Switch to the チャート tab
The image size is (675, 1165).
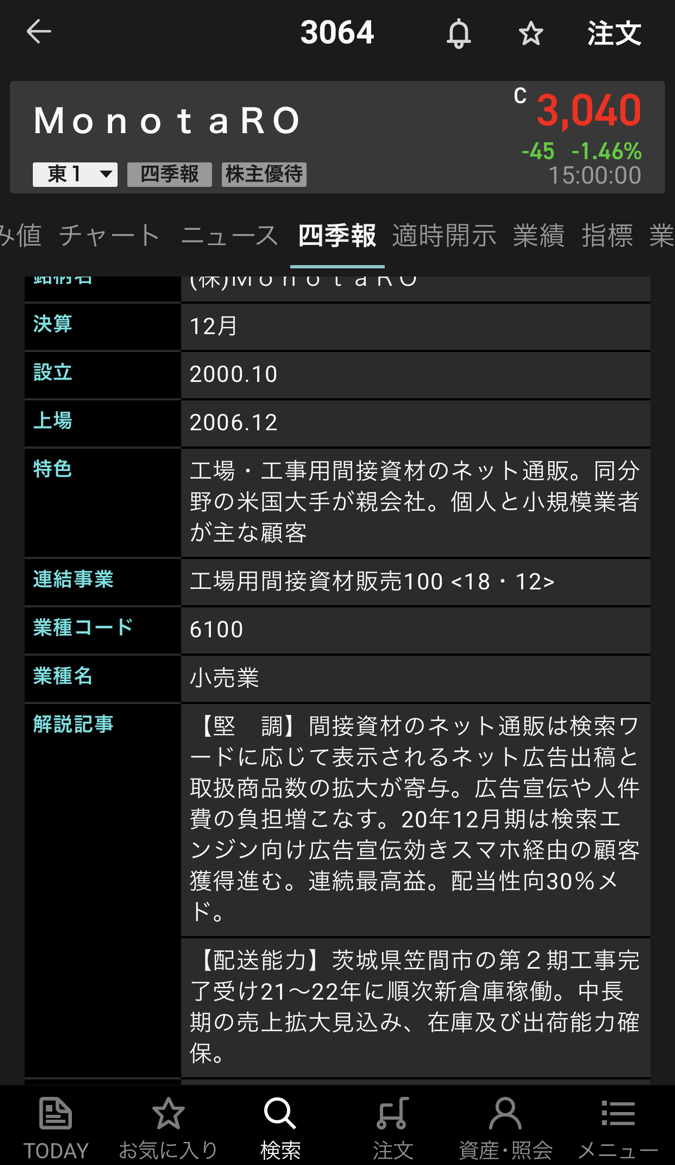click(x=109, y=236)
